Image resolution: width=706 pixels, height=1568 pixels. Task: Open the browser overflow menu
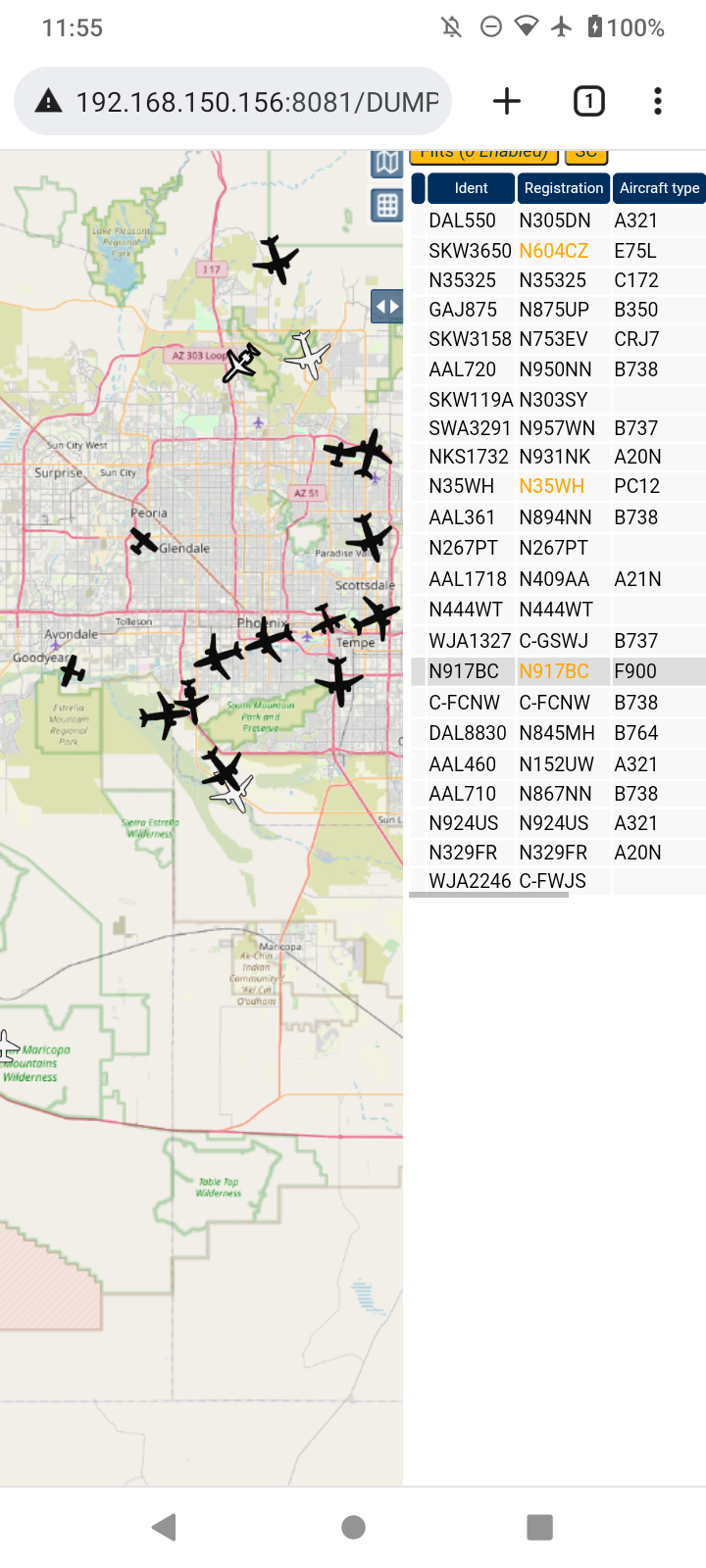(658, 101)
